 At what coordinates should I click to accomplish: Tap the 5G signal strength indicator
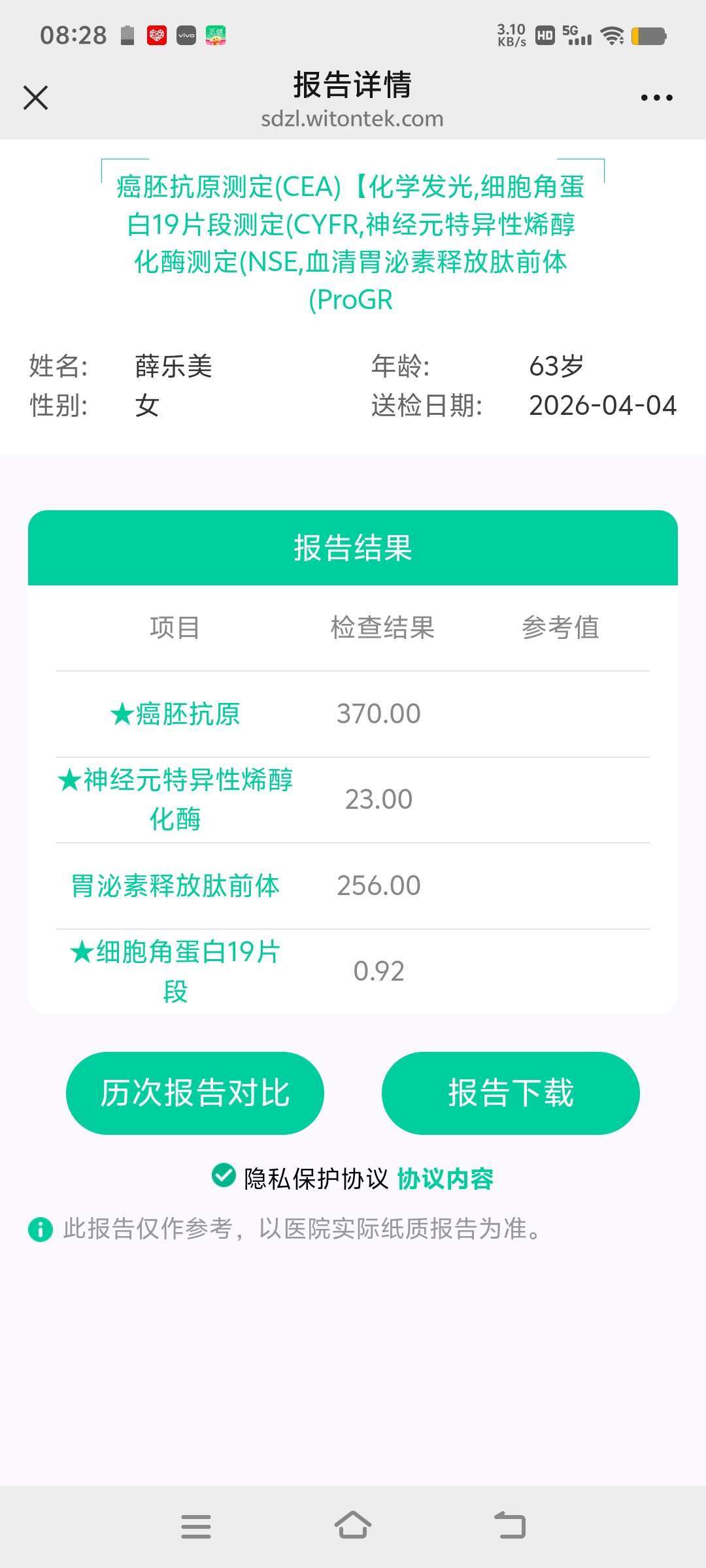pos(578,36)
